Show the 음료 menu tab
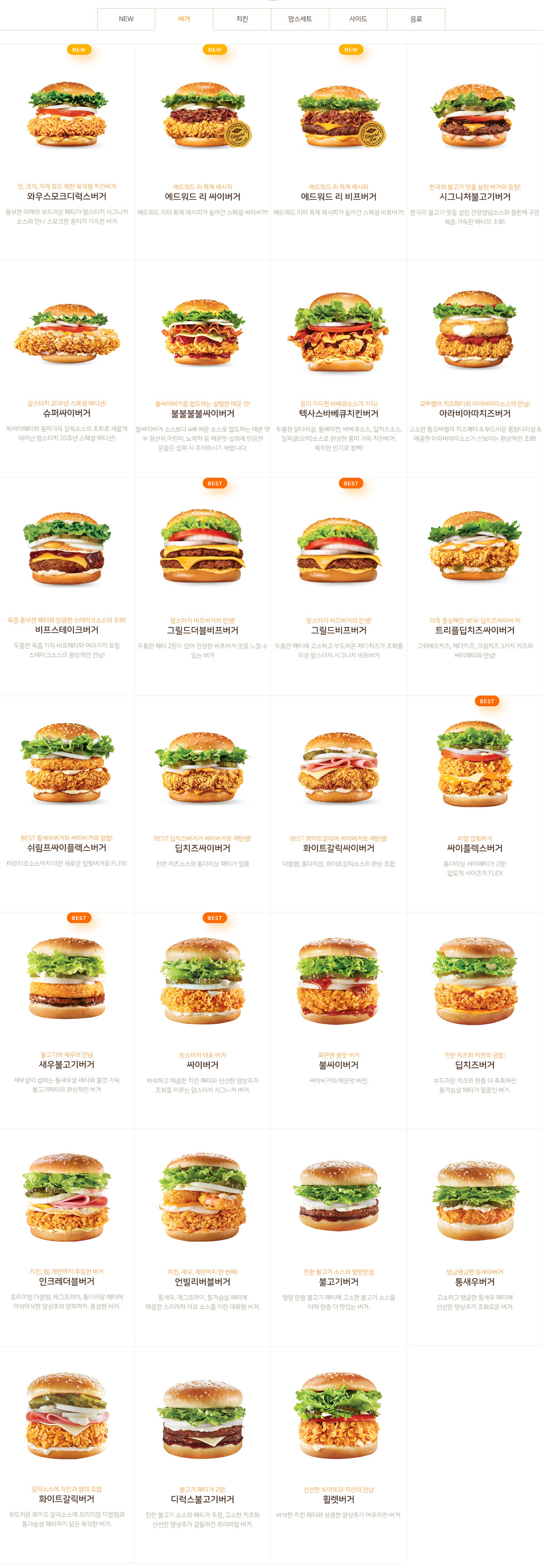Image resolution: width=543 pixels, height=1568 pixels. (416, 19)
